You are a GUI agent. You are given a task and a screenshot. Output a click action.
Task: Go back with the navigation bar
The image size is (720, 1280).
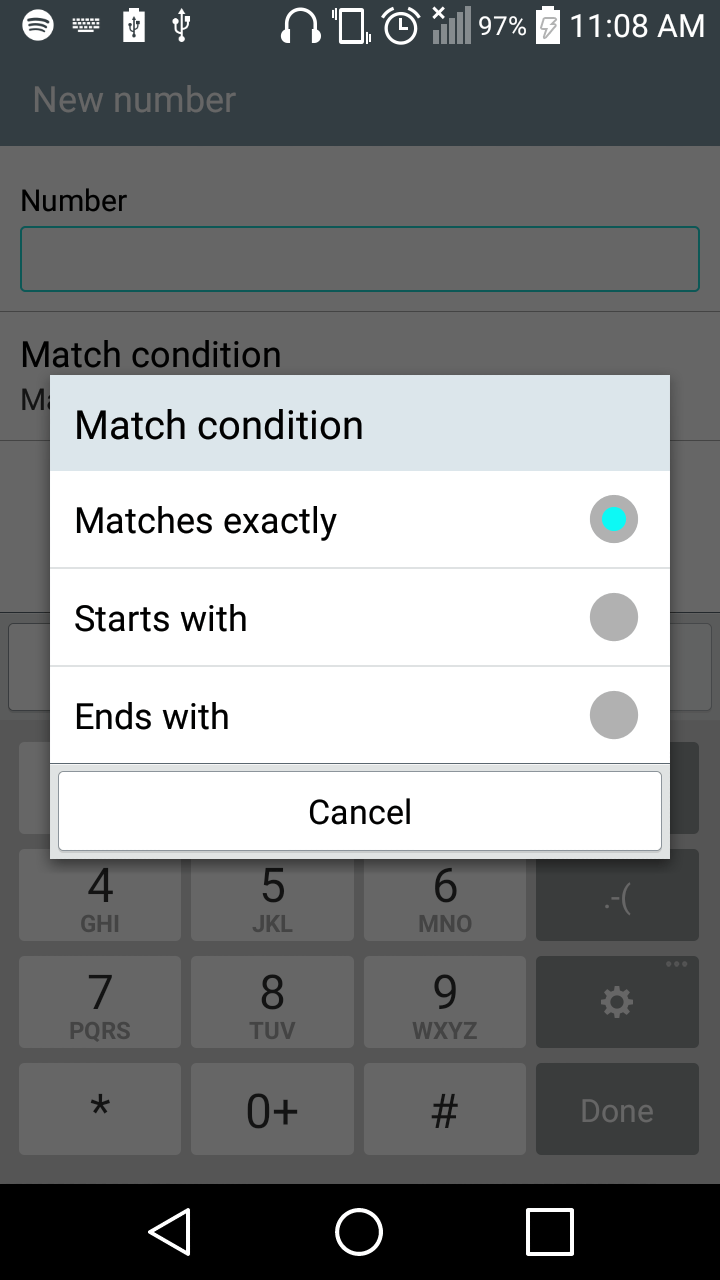pos(170,1231)
